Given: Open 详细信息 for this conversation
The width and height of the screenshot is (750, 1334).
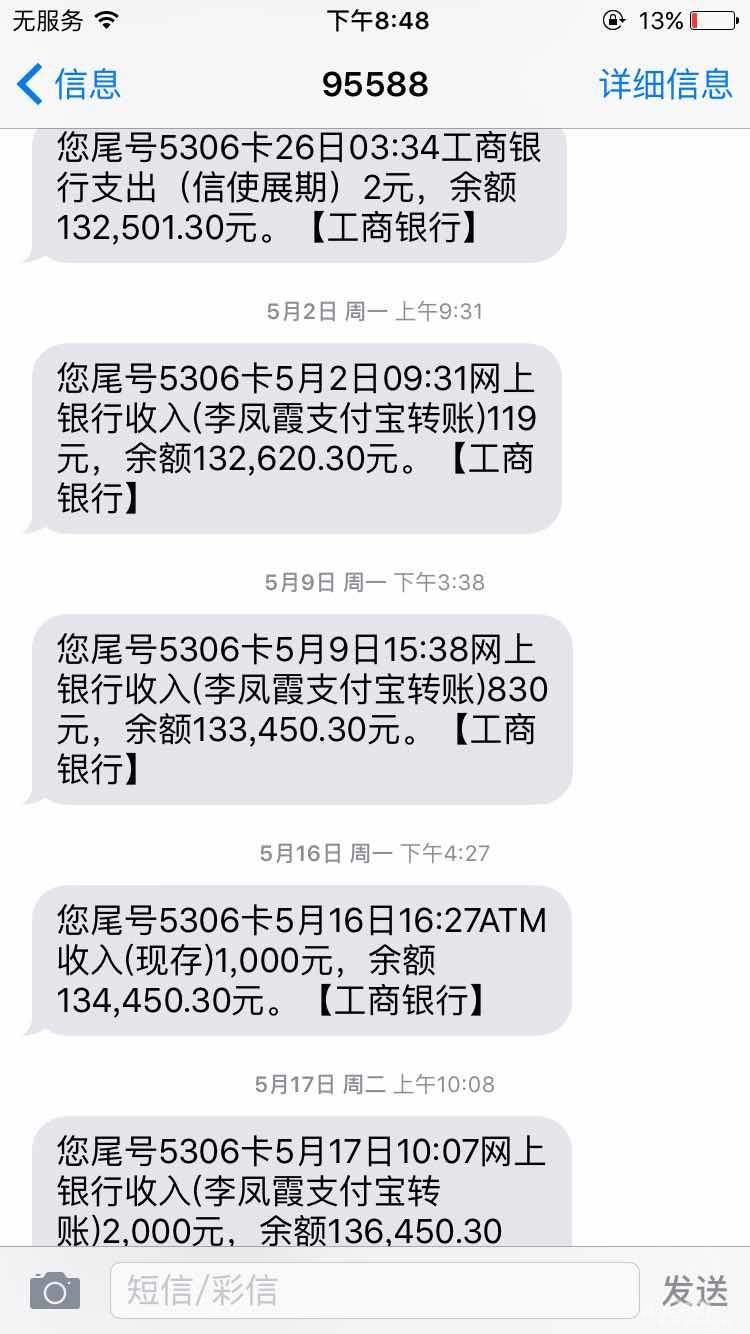Looking at the screenshot, I should pos(665,84).
